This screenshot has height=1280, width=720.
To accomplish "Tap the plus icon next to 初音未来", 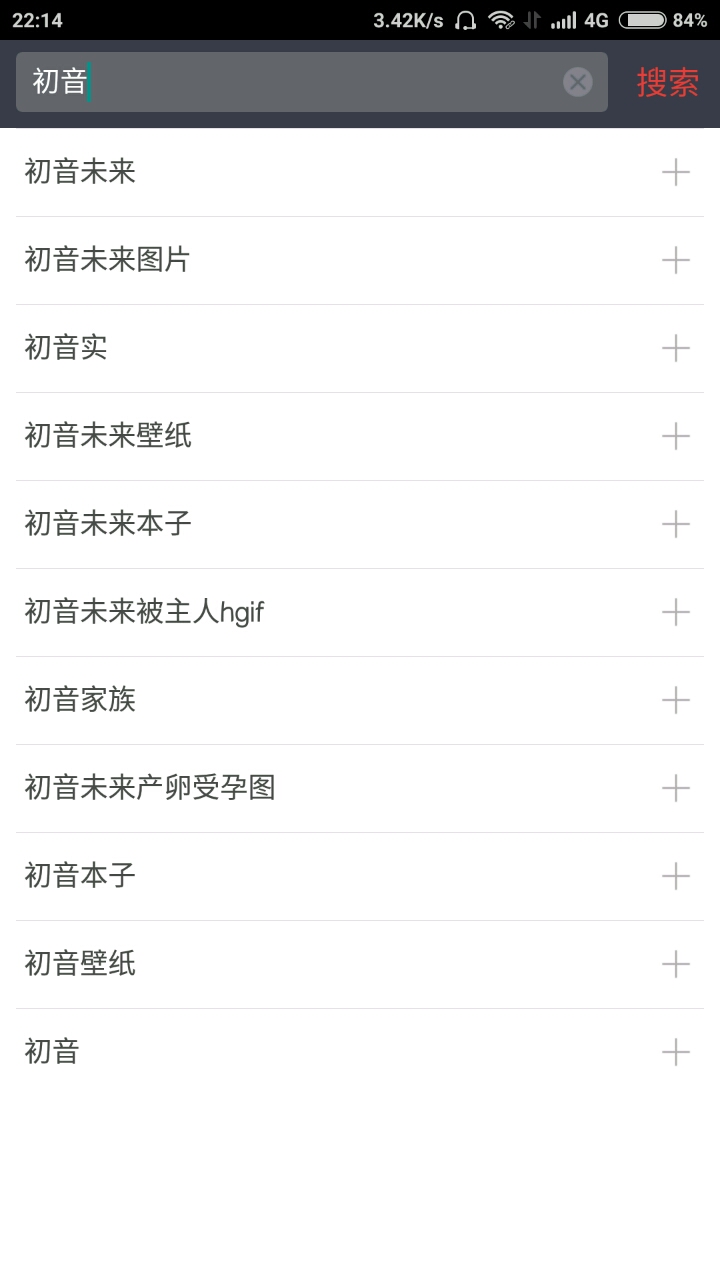I will coord(676,172).
